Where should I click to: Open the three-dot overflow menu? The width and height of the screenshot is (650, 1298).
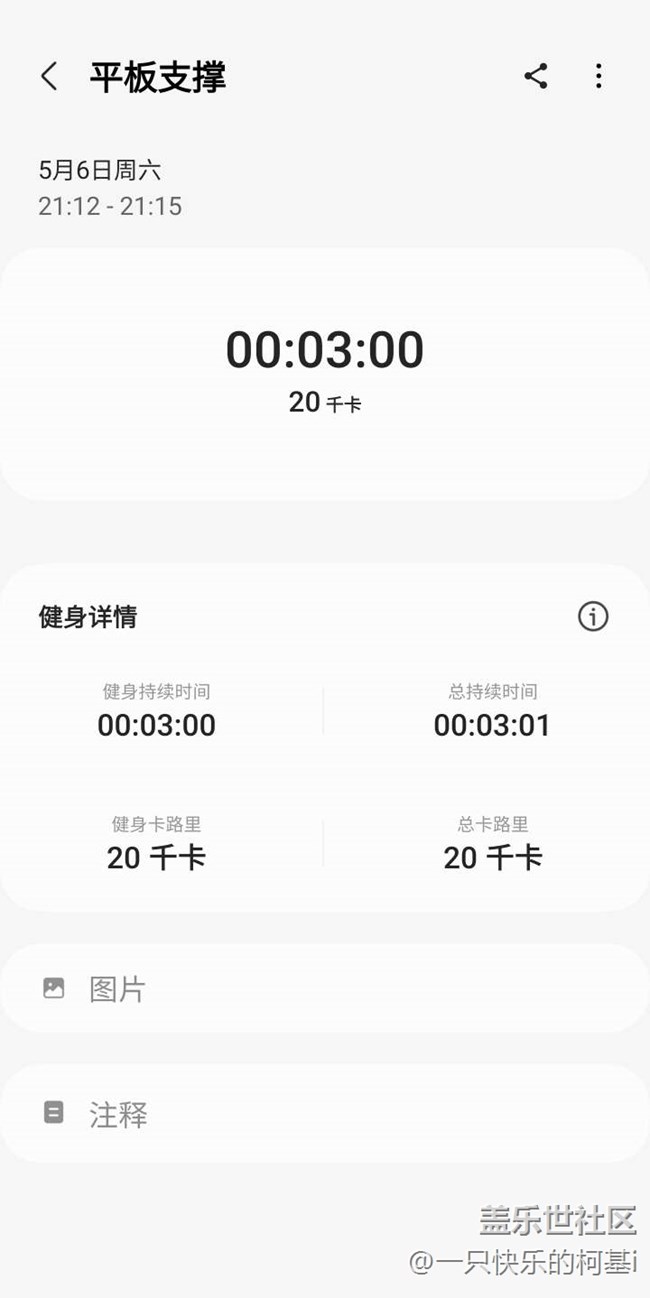click(x=598, y=77)
